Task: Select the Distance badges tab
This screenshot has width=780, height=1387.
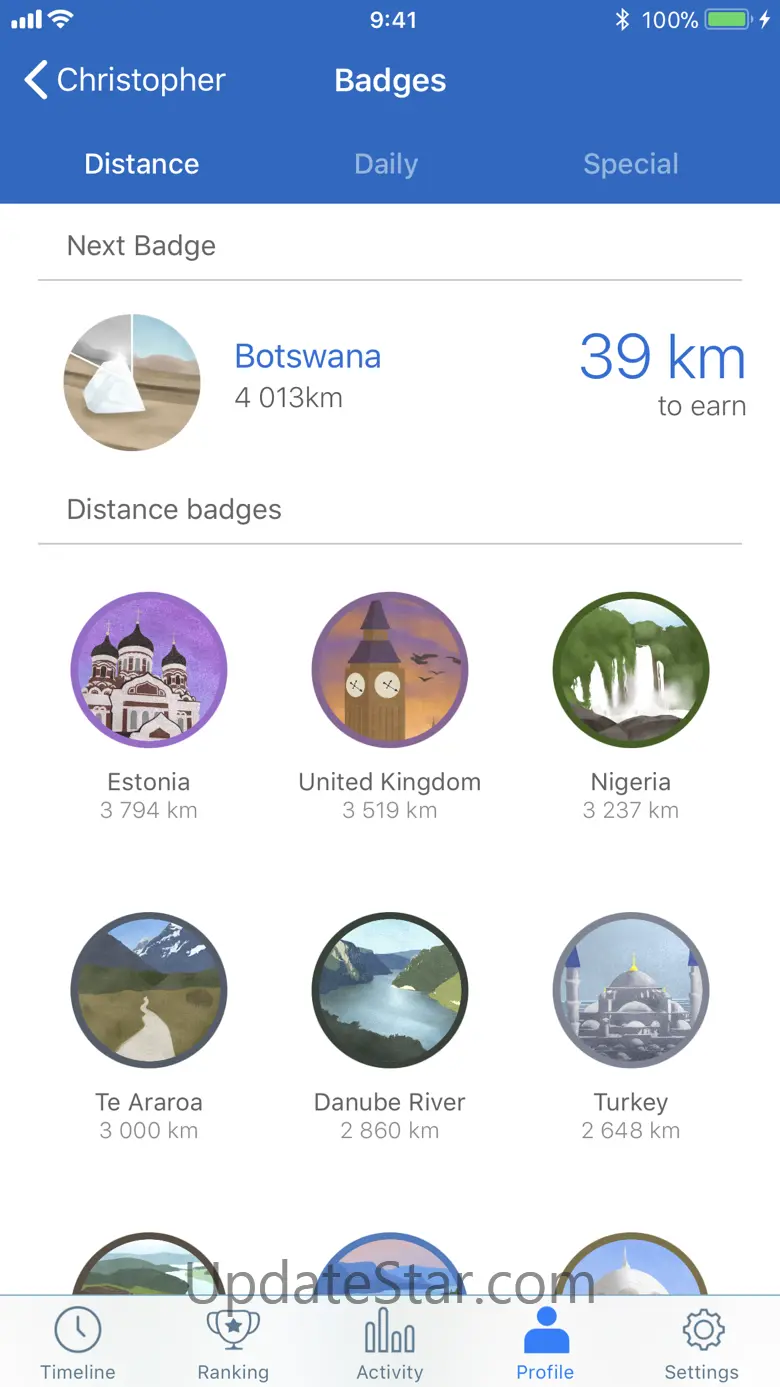Action: (x=142, y=164)
